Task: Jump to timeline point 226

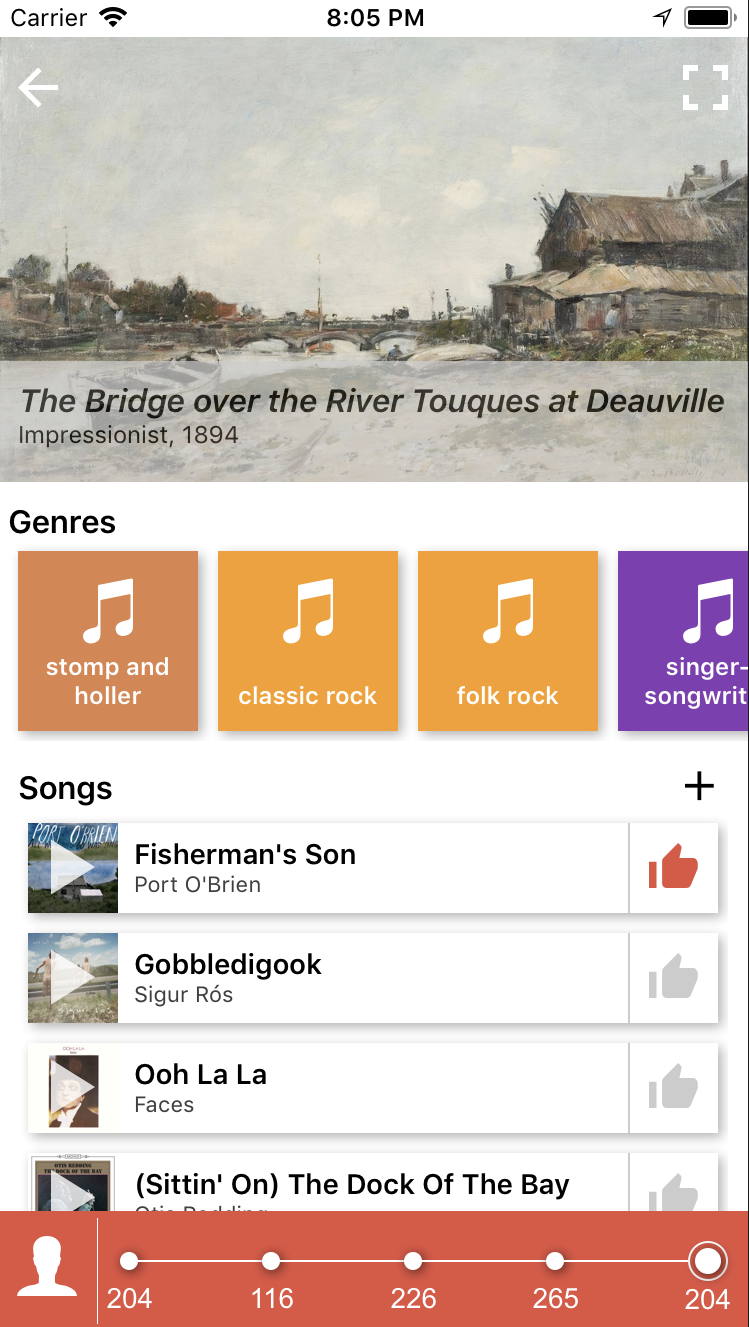Action: 413,1262
